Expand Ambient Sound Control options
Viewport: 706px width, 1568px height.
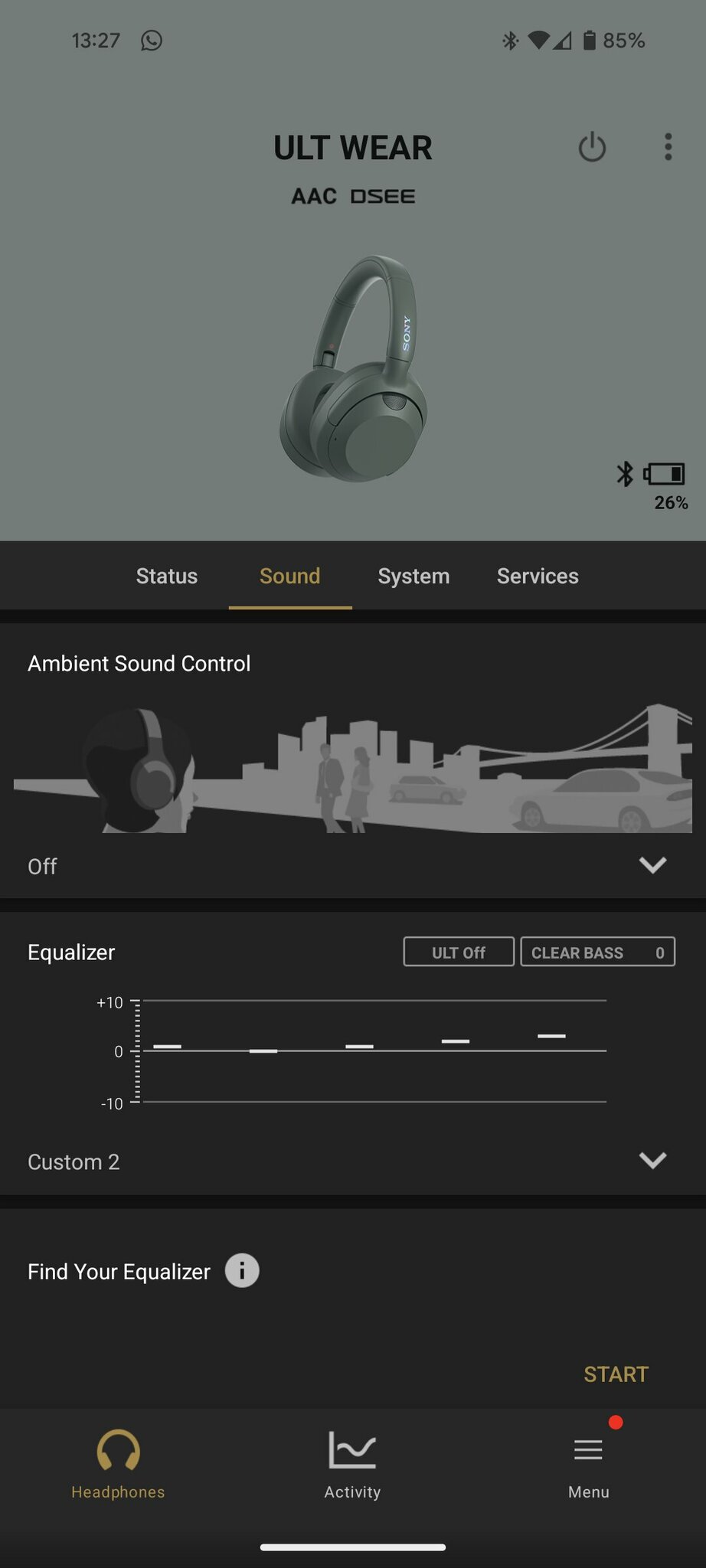(652, 865)
